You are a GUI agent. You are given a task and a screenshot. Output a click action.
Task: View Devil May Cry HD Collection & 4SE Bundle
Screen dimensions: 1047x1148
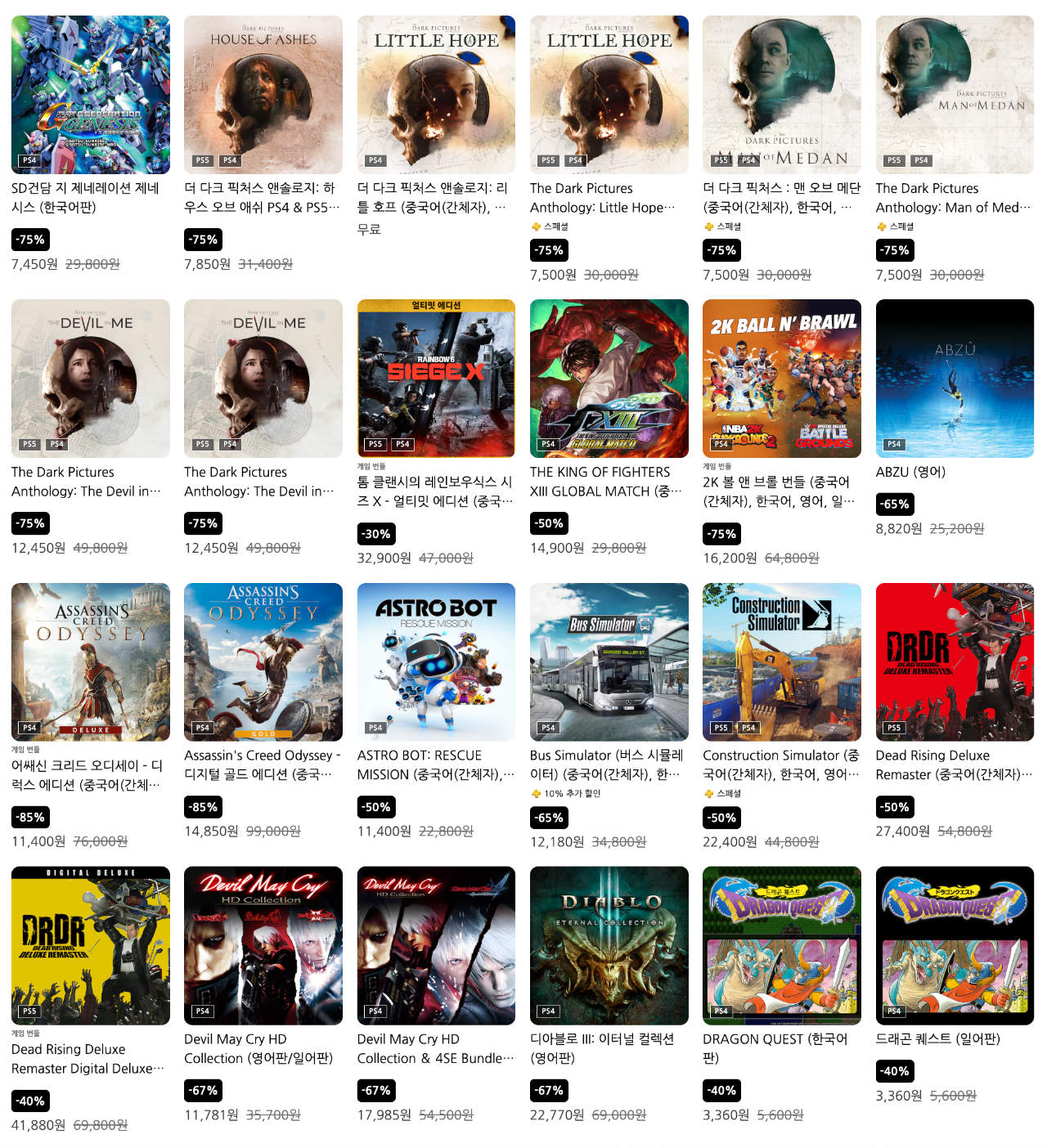point(436,946)
